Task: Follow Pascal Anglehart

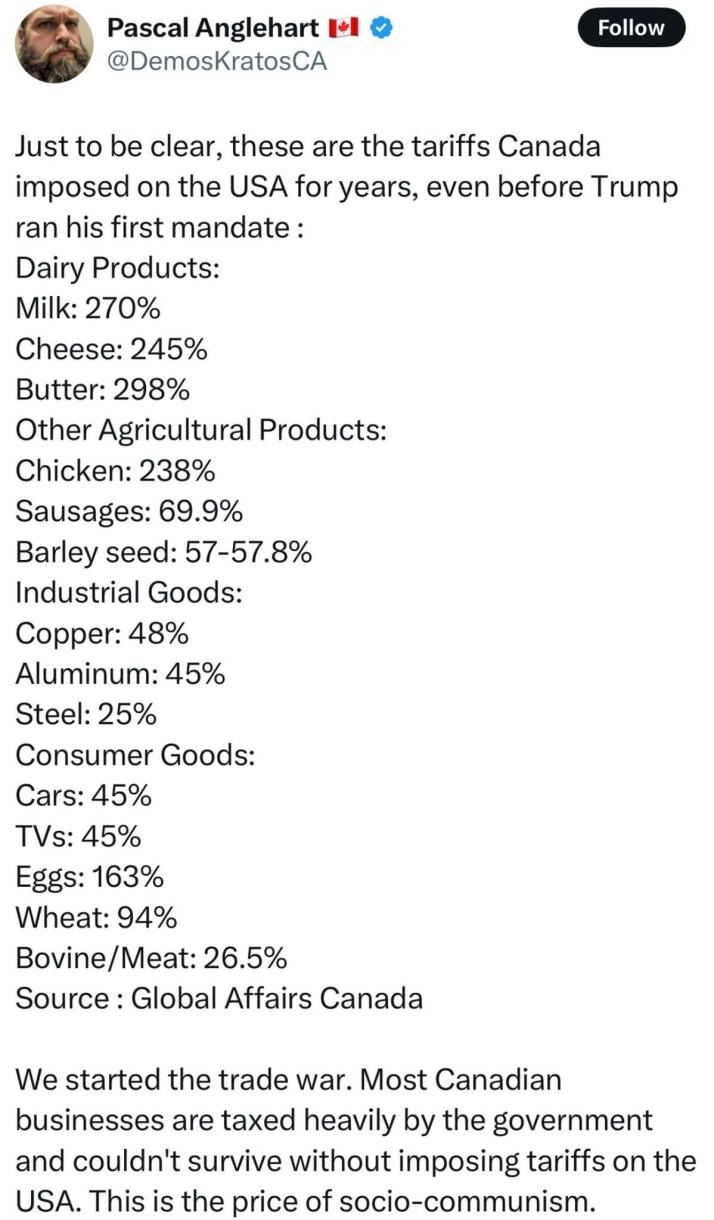Action: [x=631, y=28]
